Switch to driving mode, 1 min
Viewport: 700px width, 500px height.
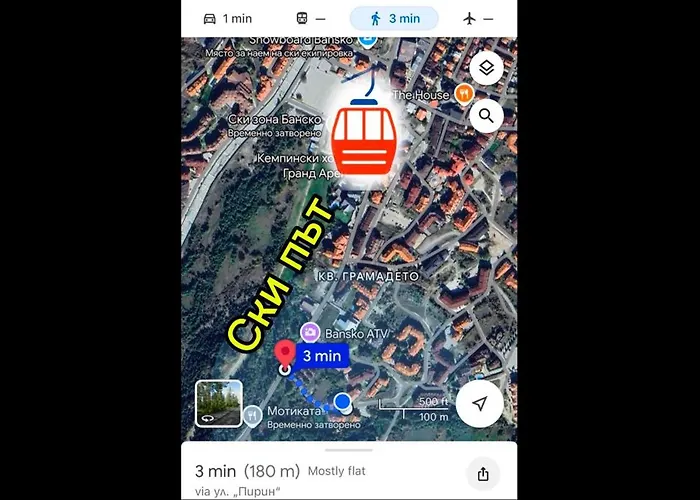click(x=227, y=19)
